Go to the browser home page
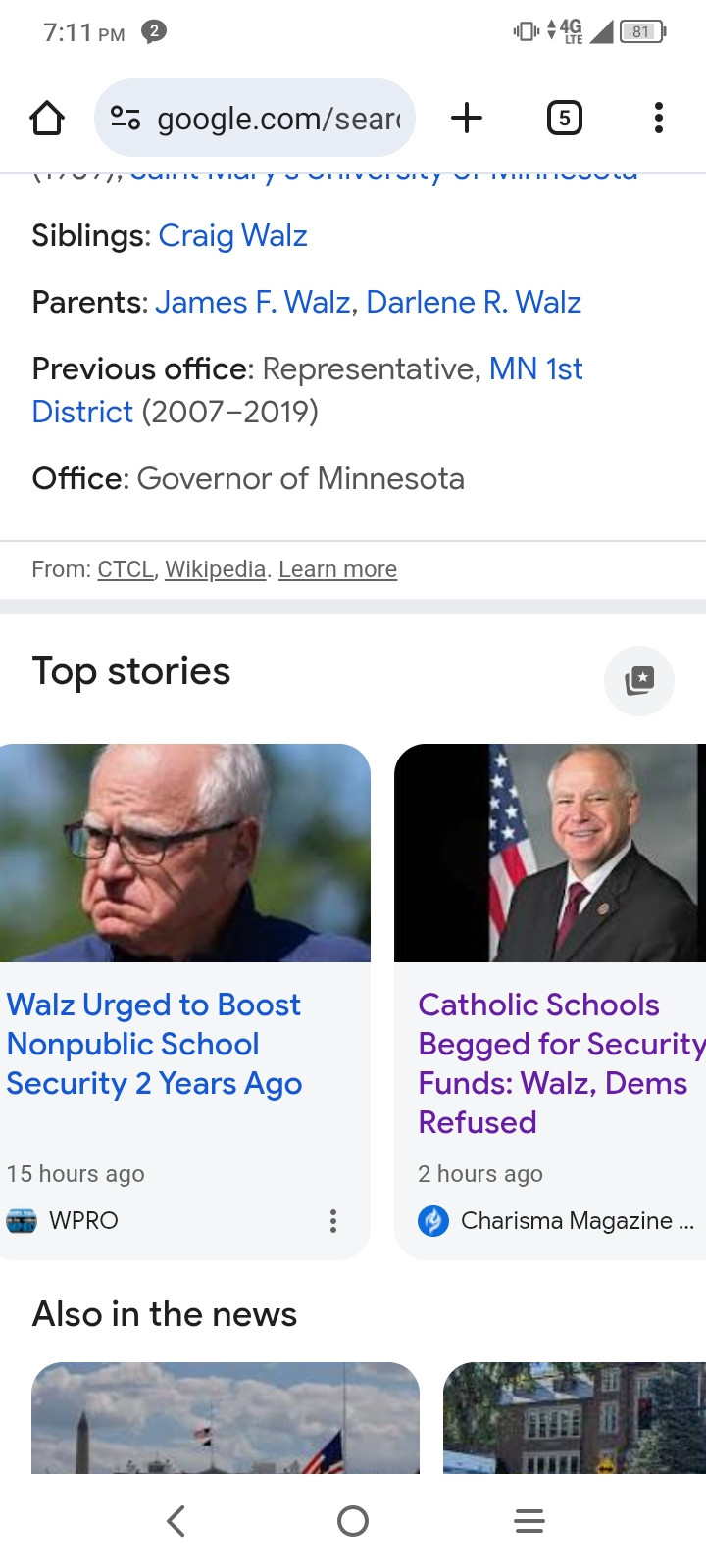This screenshot has height=1568, width=706. click(x=47, y=119)
